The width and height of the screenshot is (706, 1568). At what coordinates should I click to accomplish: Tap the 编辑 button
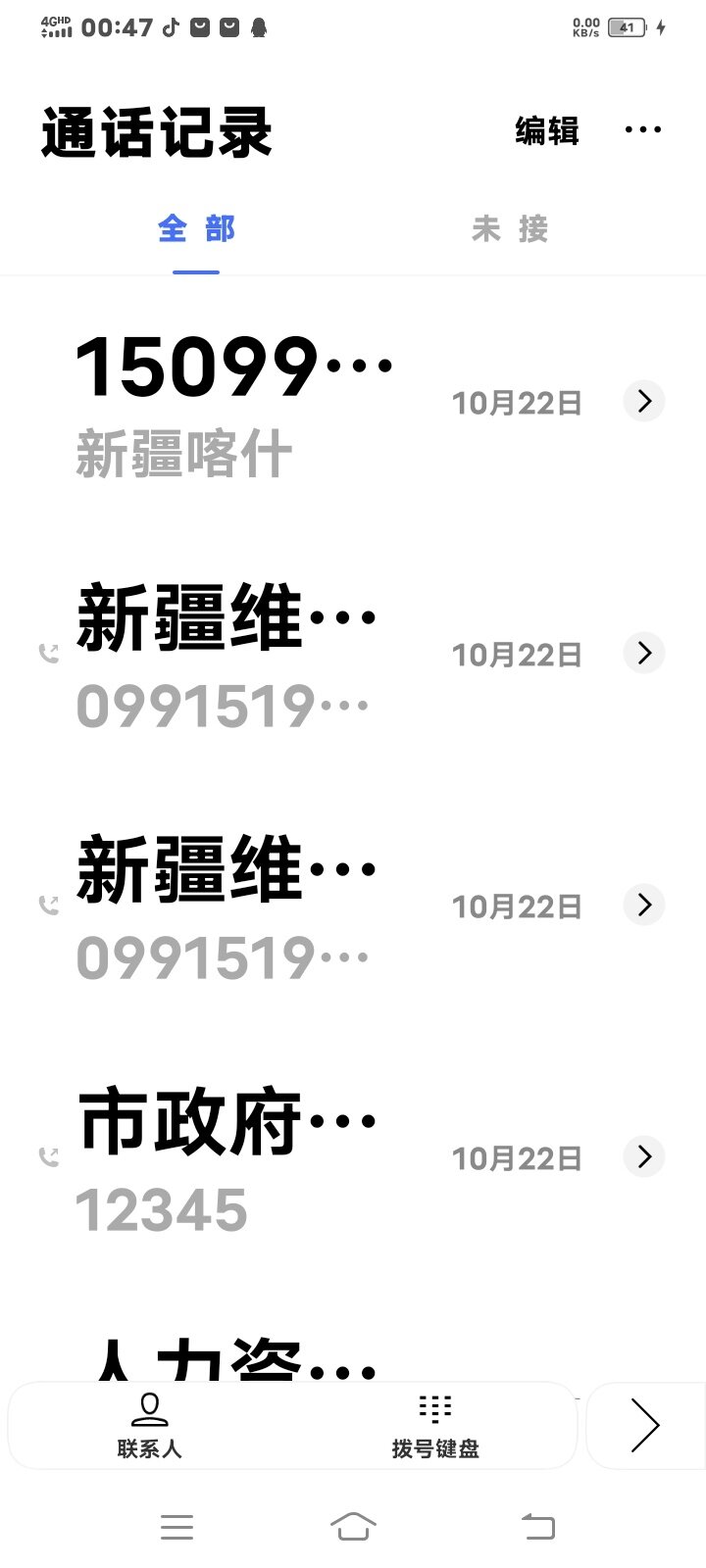pyautogui.click(x=547, y=130)
